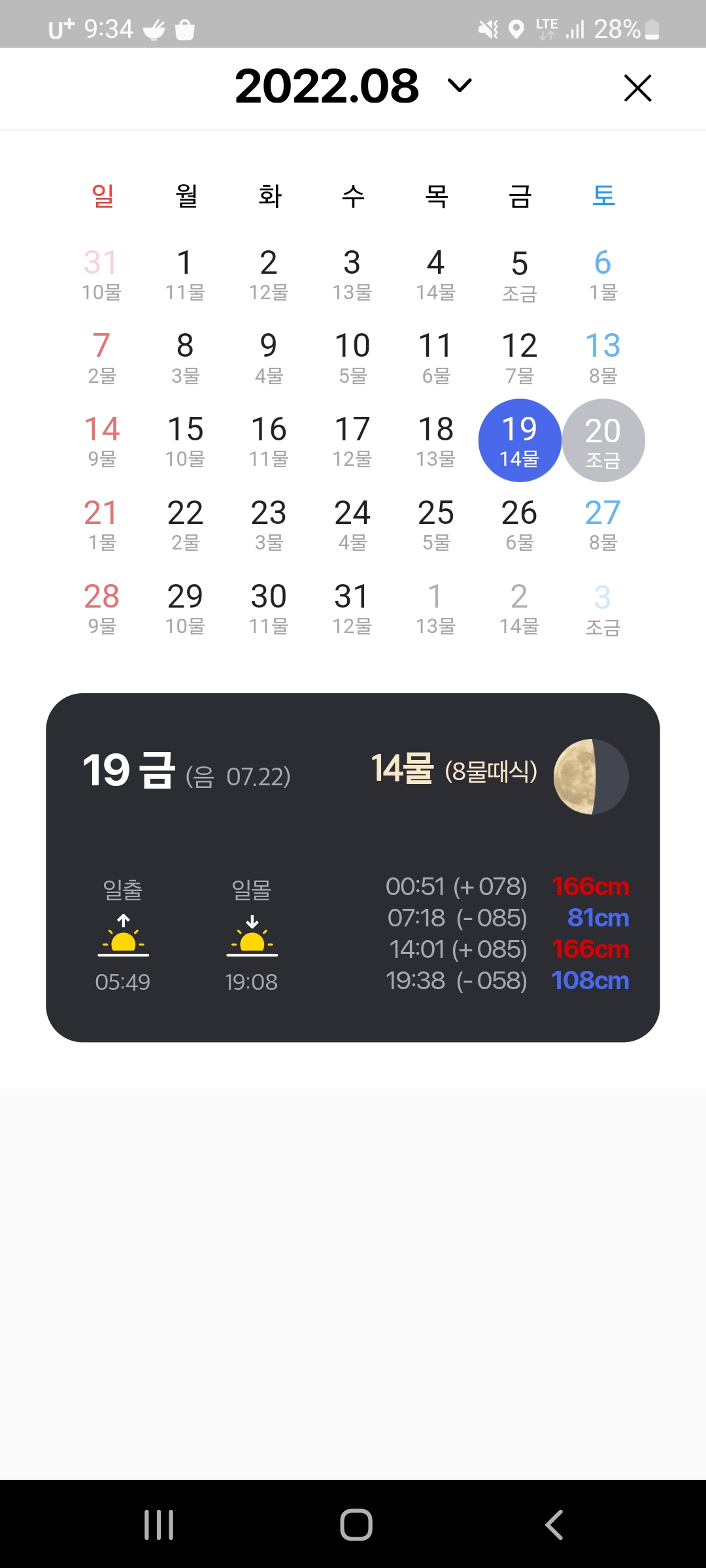Open recent apps from navigation bar
The height and width of the screenshot is (1568, 706).
pyautogui.click(x=159, y=1525)
